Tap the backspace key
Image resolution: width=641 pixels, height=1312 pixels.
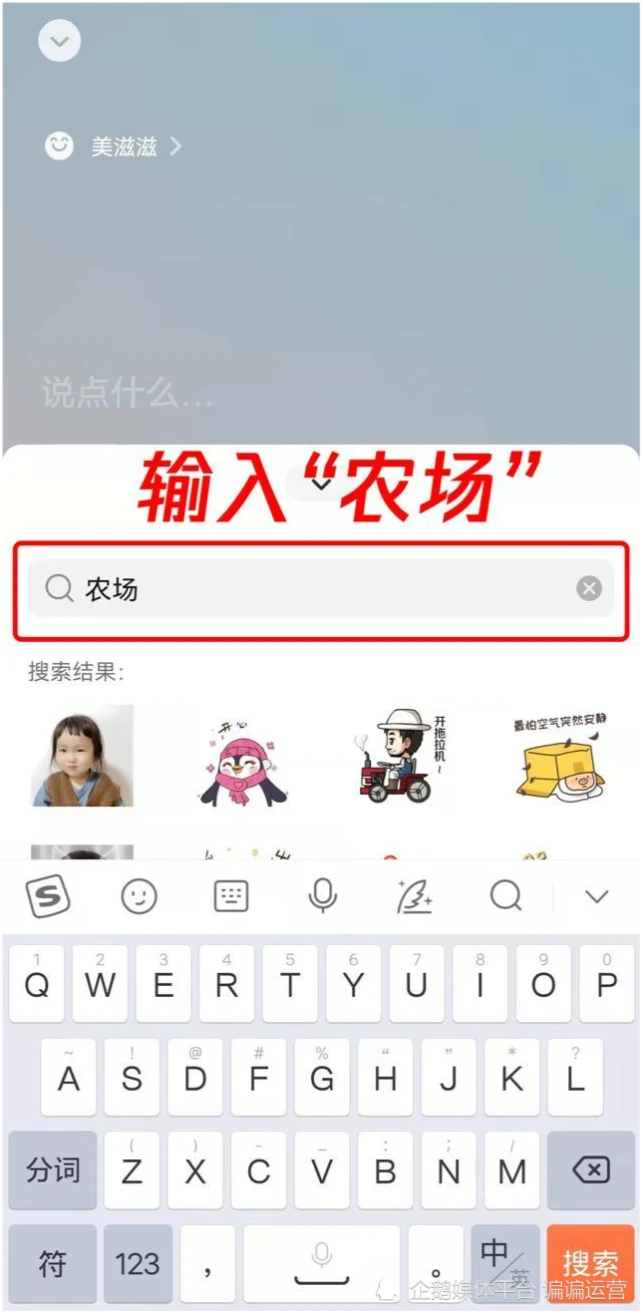pos(590,1170)
